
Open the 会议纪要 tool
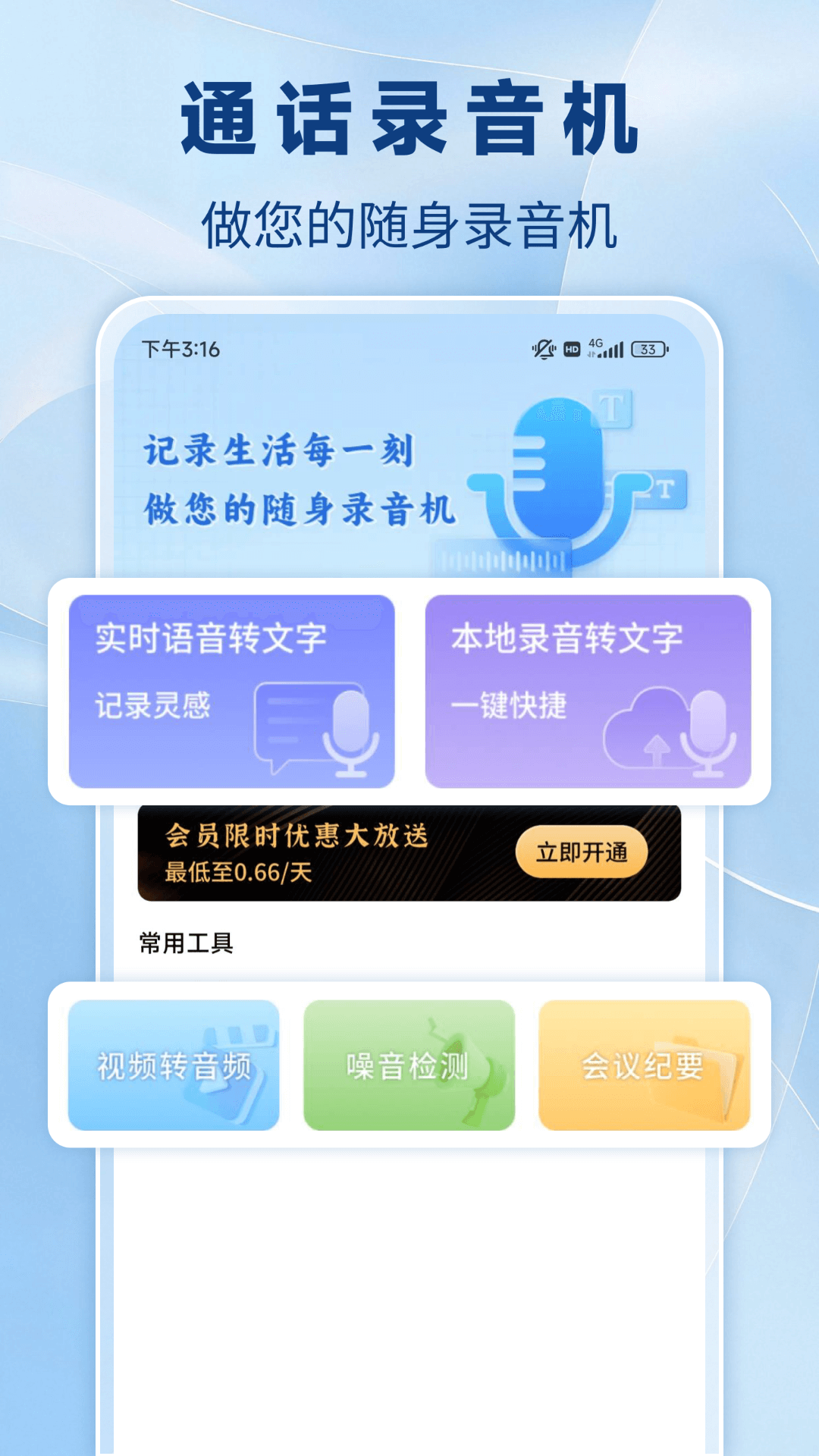643,1065
